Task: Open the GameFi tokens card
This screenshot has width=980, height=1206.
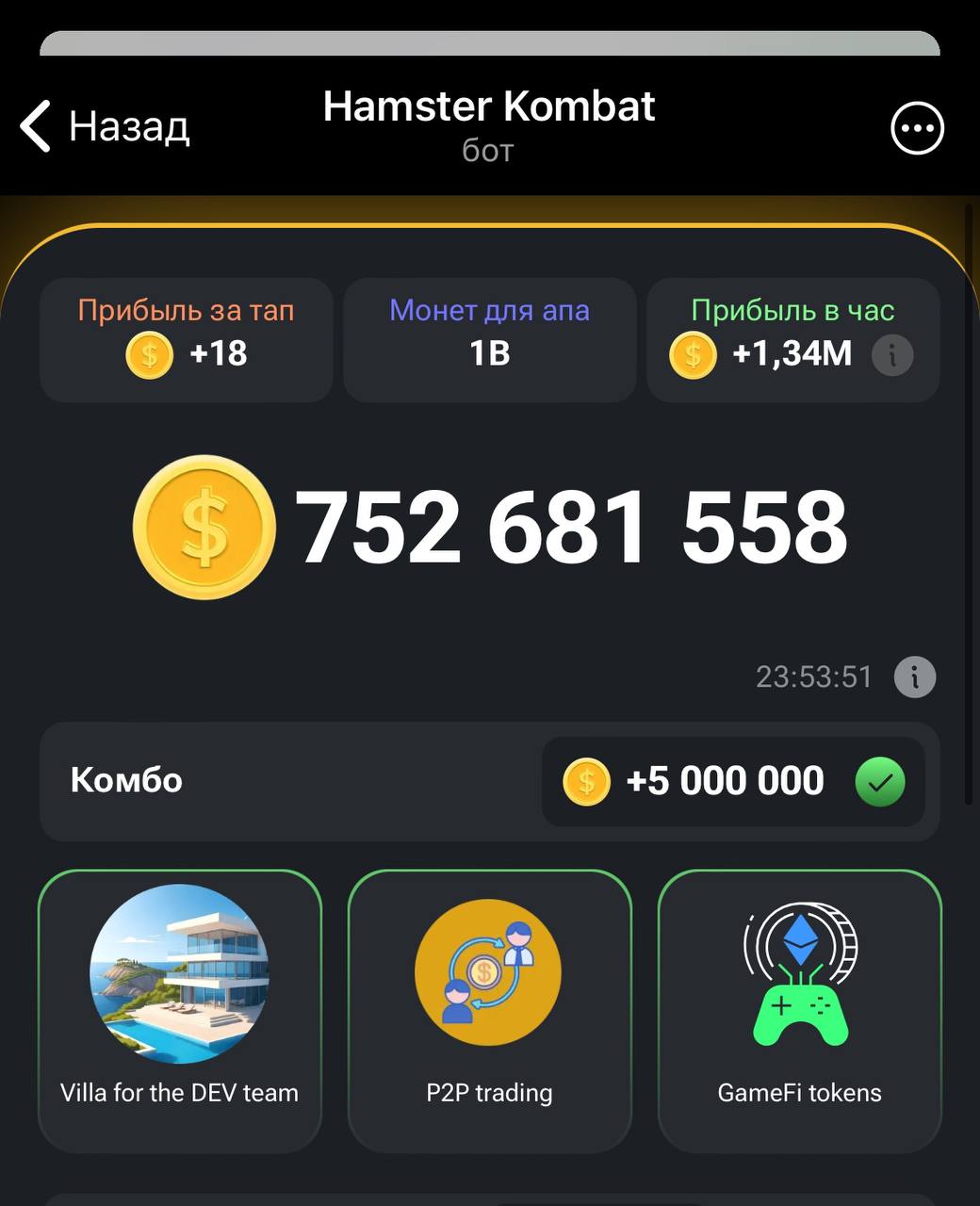Action: pos(799,1010)
